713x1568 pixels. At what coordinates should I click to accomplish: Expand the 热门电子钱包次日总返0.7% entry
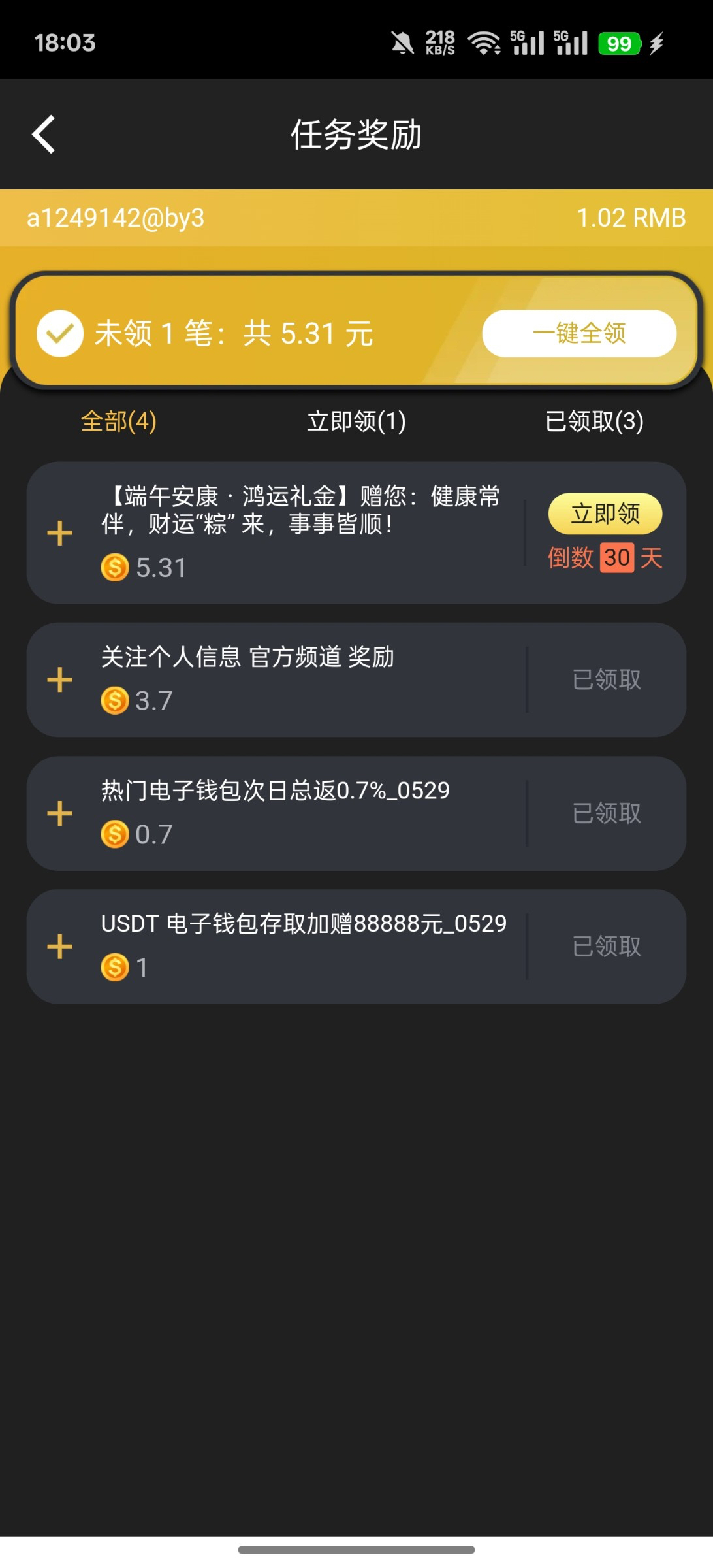[60, 813]
